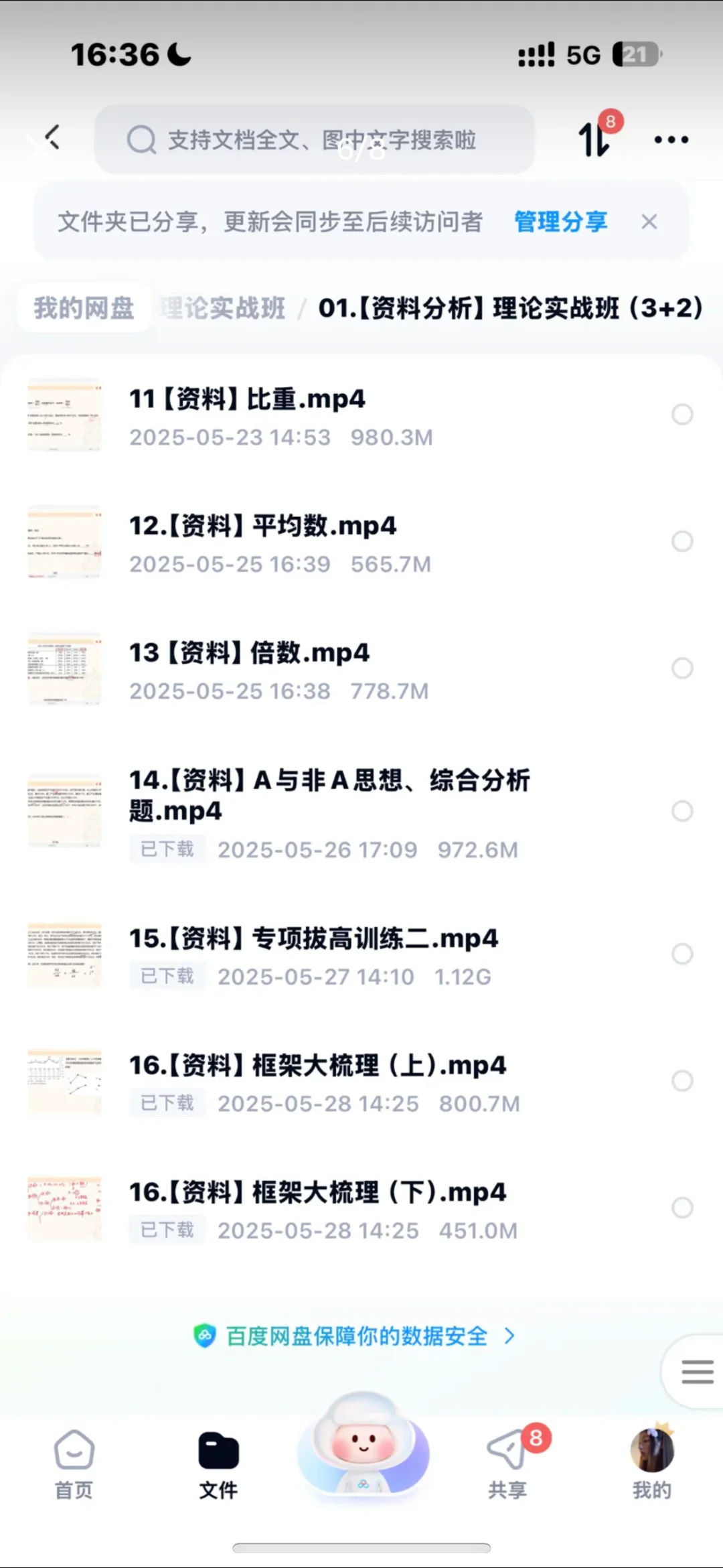The width and height of the screenshot is (723, 1568).
Task: Tap 管理分享 to manage sharing
Action: point(560,222)
